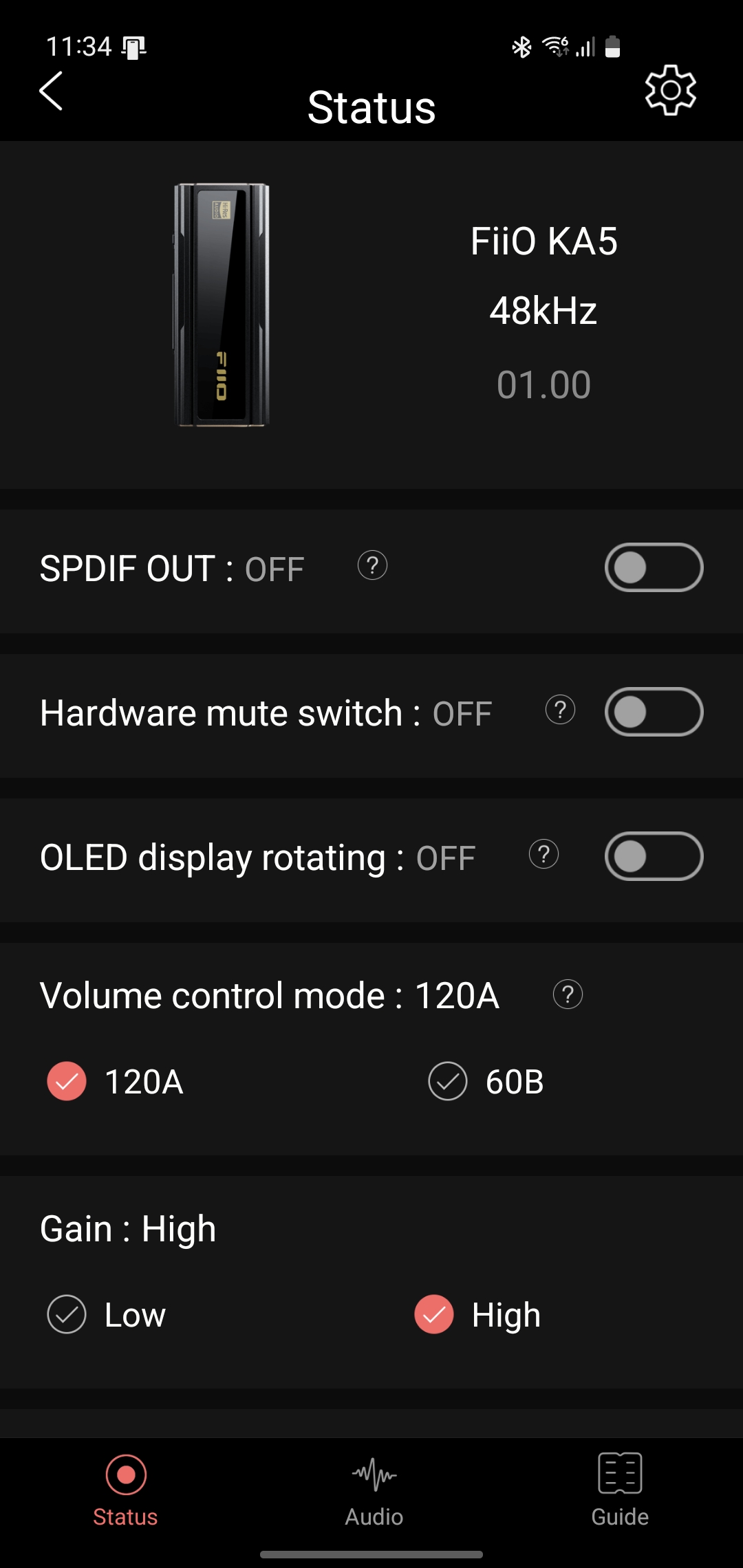Turn on the Hardware mute switch
Viewport: 743px width, 1568px height.
pos(654,712)
